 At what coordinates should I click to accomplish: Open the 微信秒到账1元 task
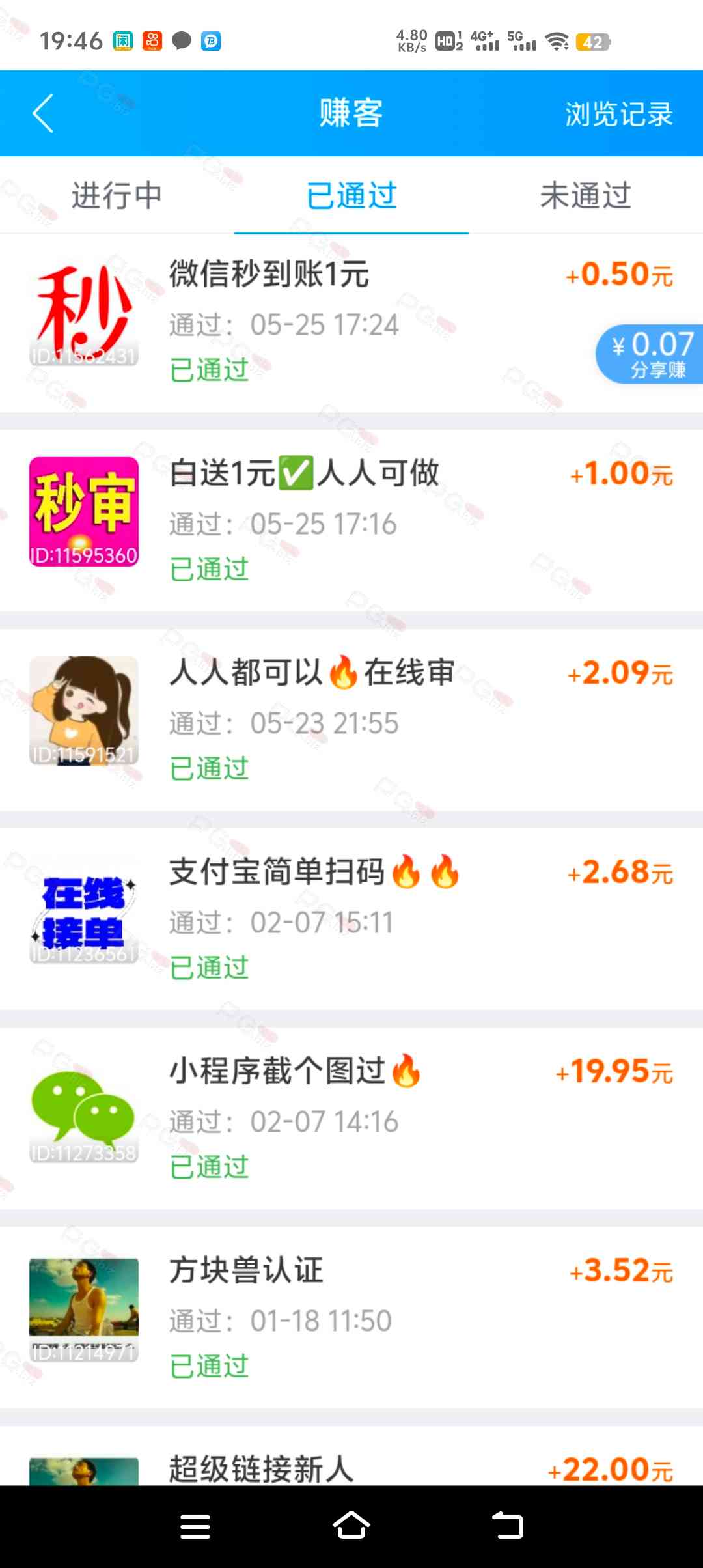click(x=270, y=273)
